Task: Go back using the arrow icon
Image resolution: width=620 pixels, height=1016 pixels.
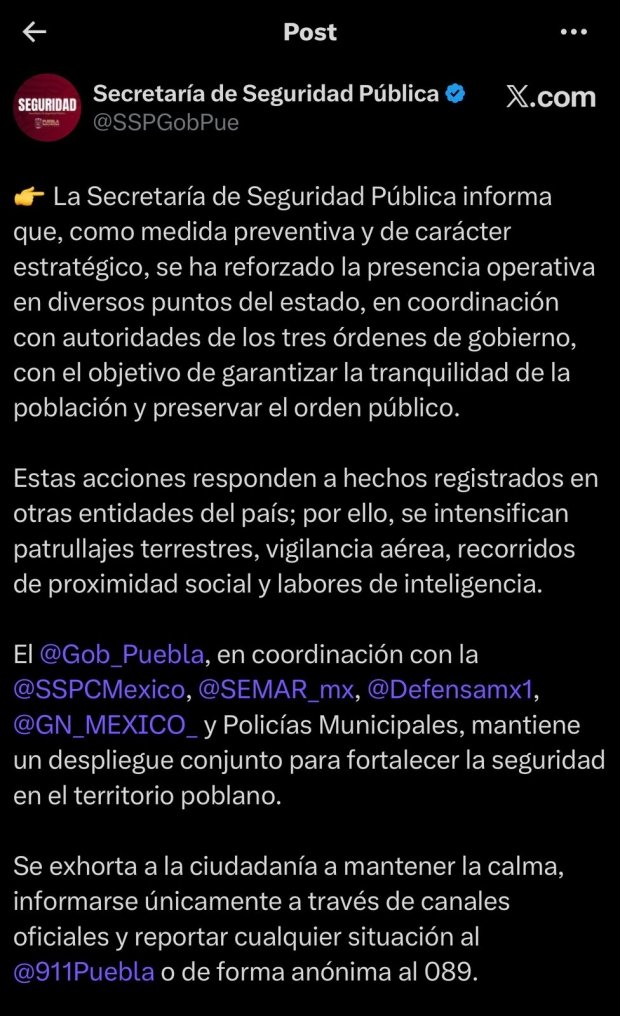Action: click(35, 32)
